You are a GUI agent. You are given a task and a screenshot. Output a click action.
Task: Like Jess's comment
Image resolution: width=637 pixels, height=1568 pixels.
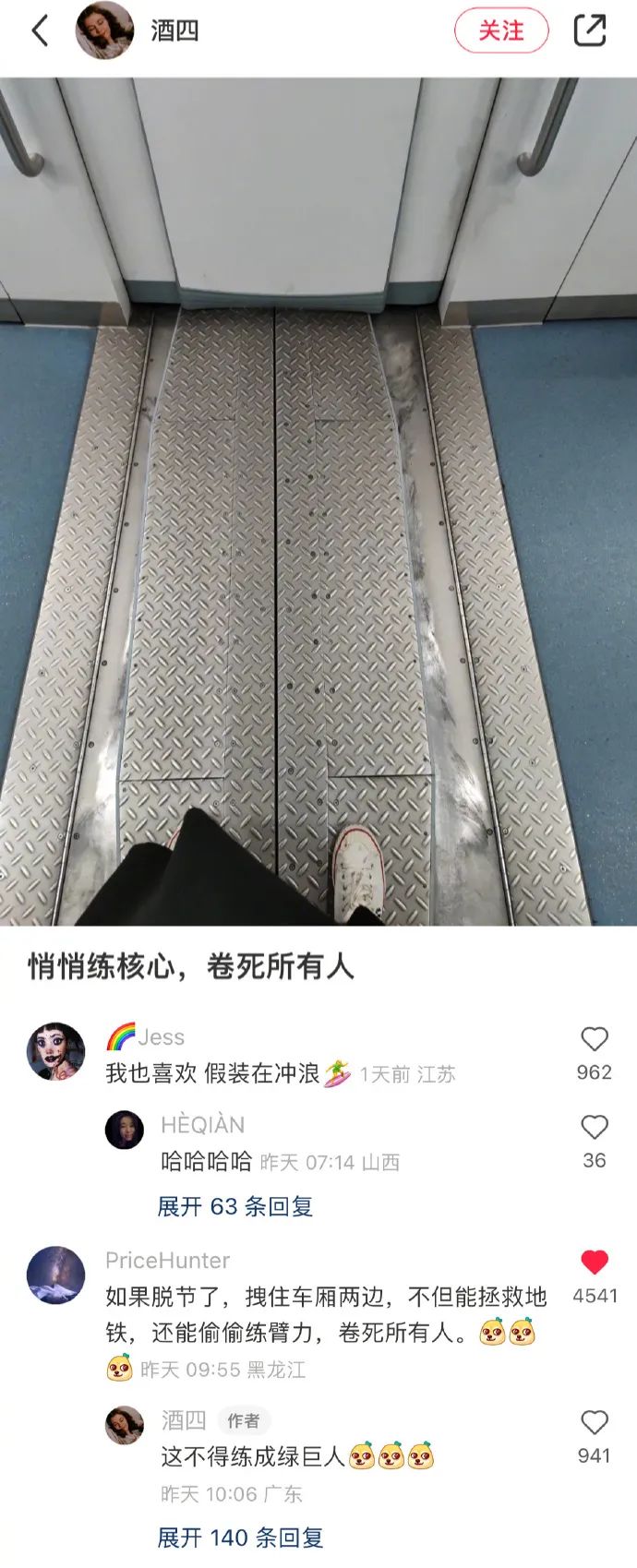(x=594, y=1040)
